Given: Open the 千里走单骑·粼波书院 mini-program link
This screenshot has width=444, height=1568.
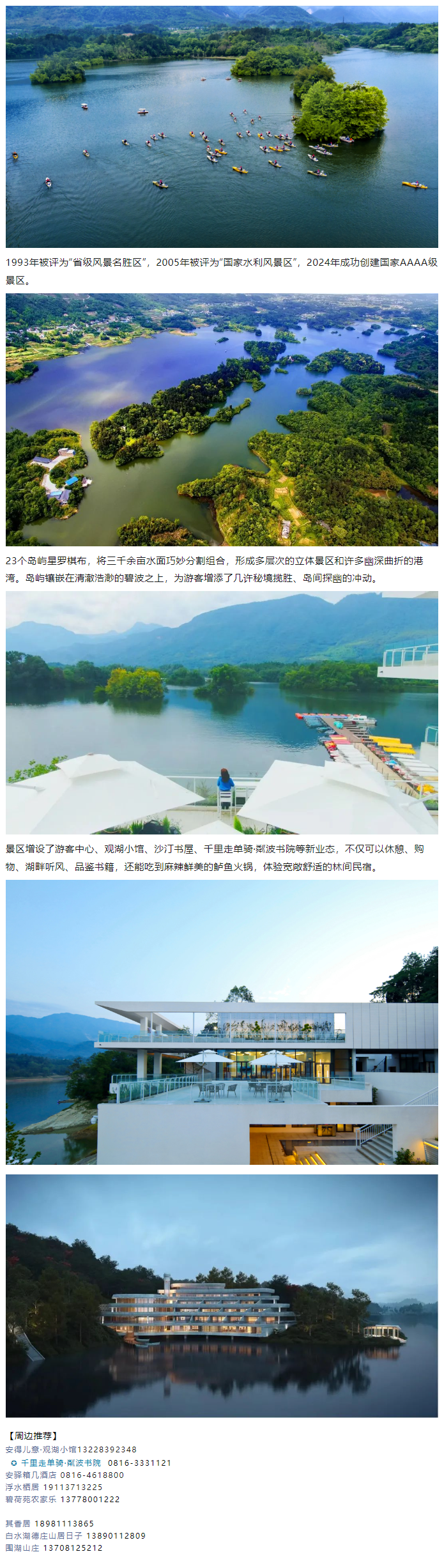Looking at the screenshot, I should (x=60, y=1463).
